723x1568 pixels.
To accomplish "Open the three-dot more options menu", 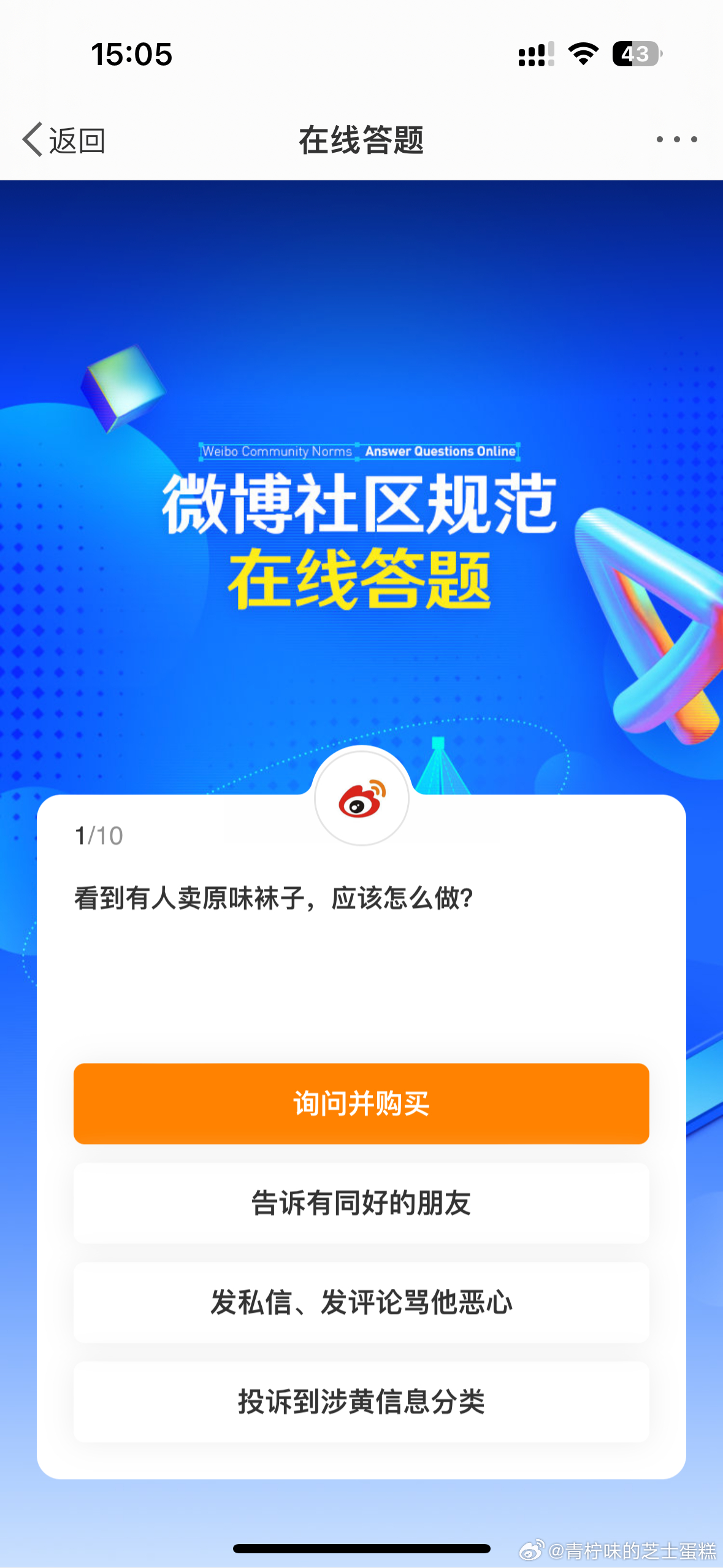I will click(x=676, y=140).
